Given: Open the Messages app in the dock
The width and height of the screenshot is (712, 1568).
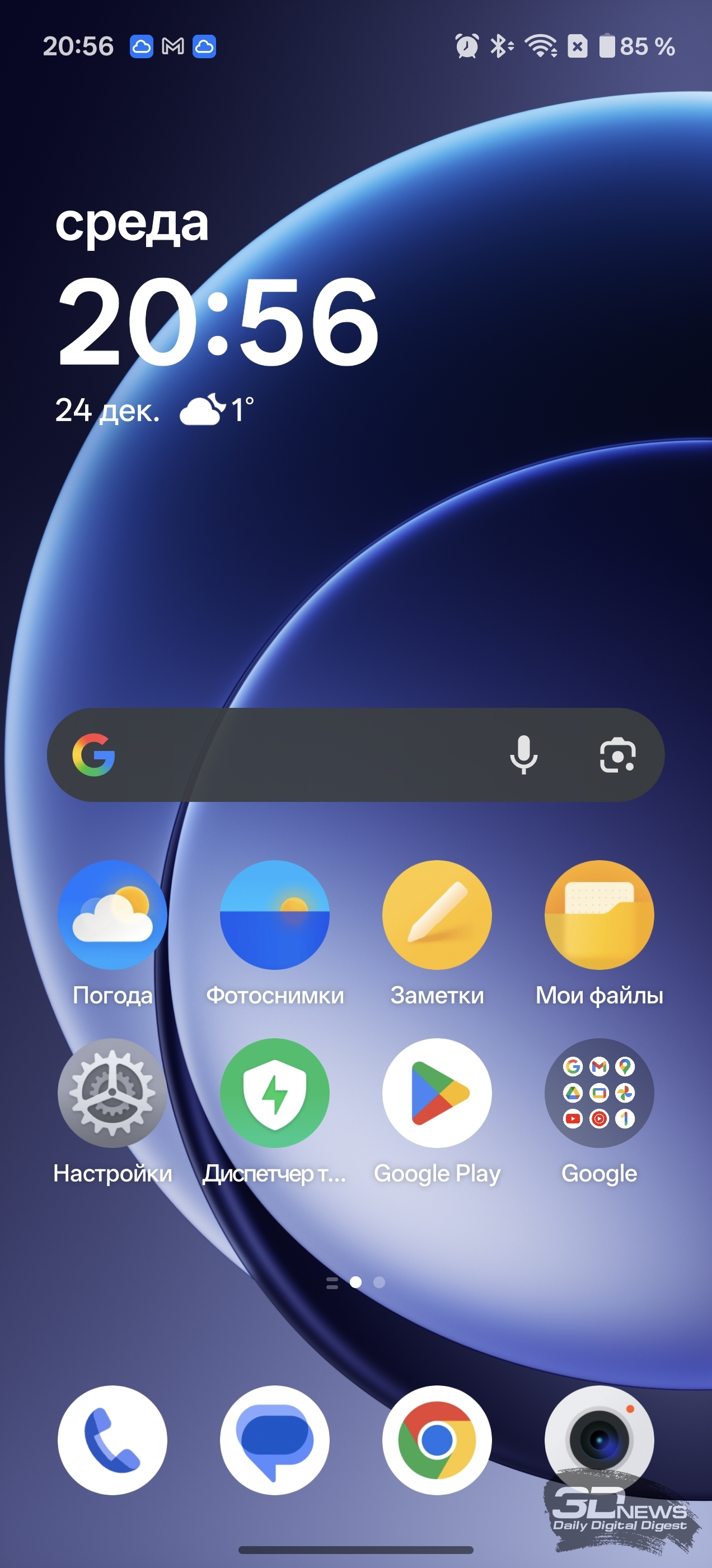Looking at the screenshot, I should tap(274, 1440).
